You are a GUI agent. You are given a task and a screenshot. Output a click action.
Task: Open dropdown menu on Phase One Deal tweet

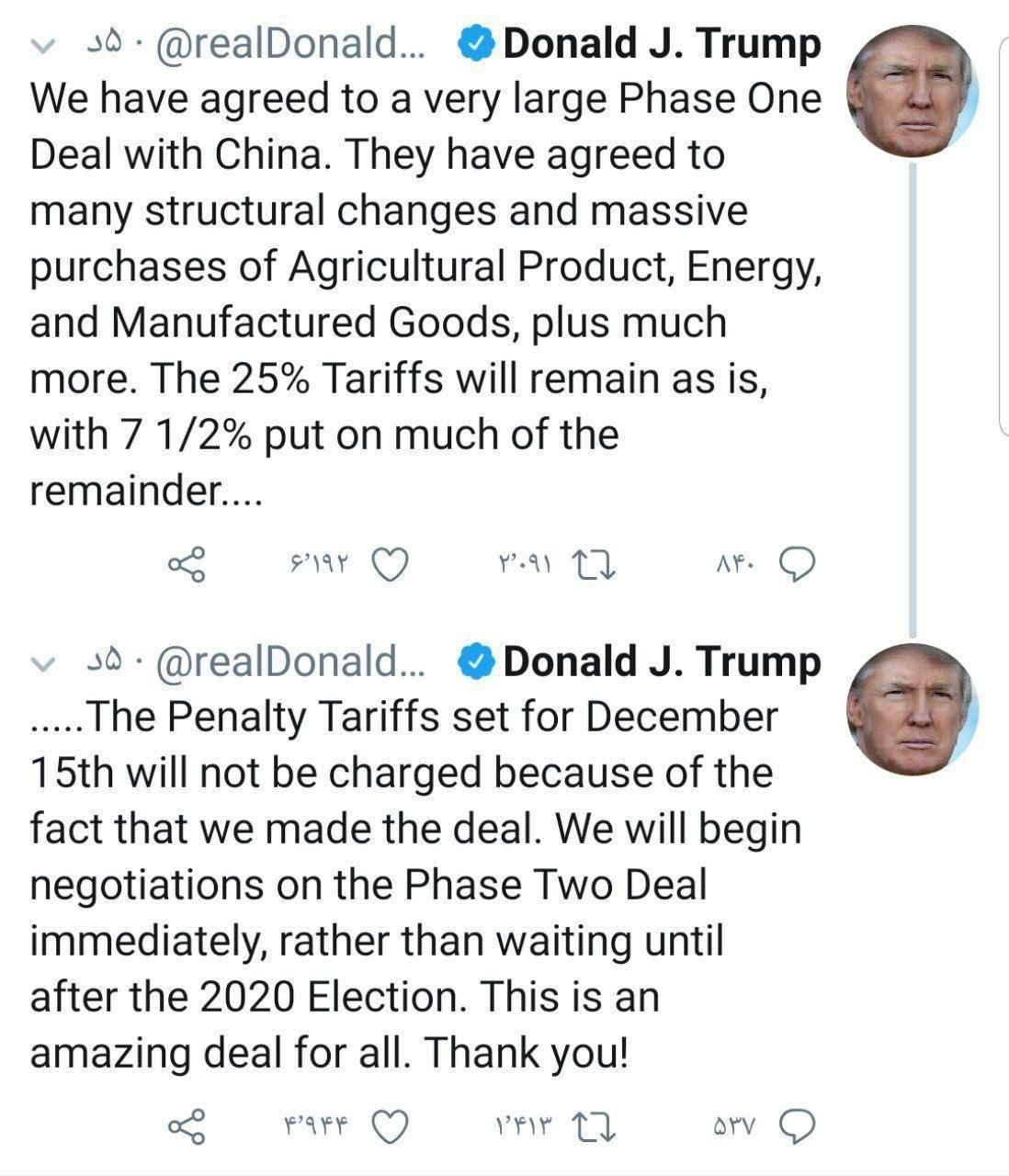tap(43, 45)
